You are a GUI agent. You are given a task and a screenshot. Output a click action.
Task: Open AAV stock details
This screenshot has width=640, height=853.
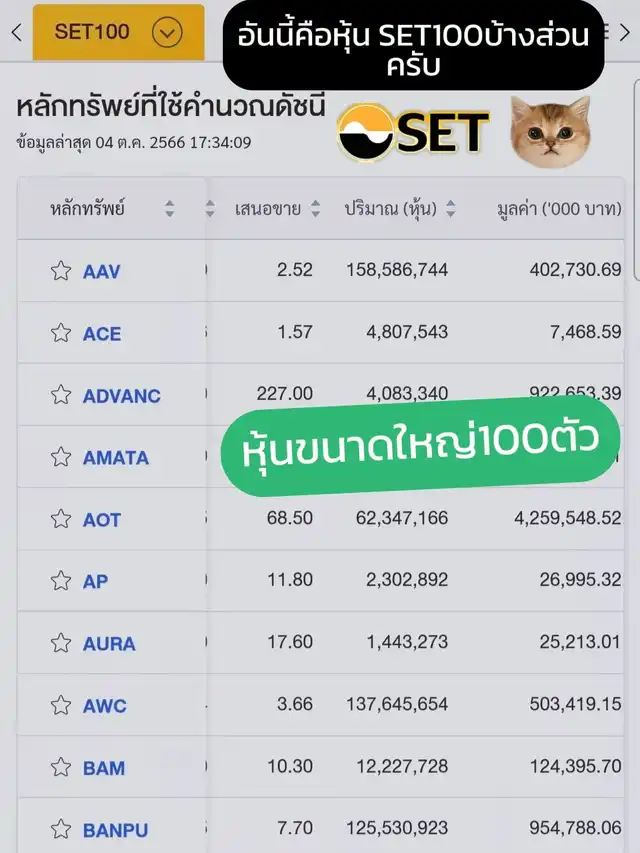pos(101,271)
